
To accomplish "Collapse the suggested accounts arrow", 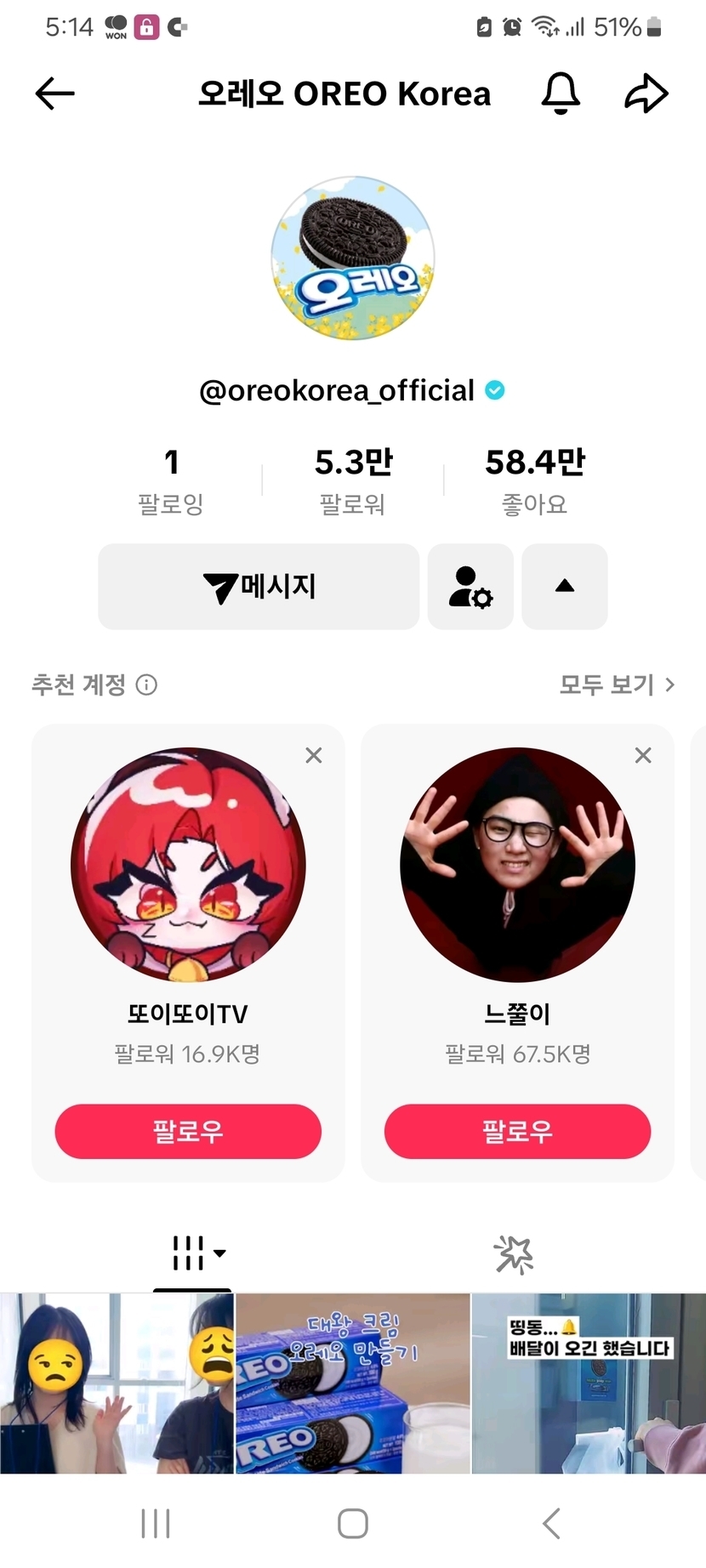I will [565, 587].
